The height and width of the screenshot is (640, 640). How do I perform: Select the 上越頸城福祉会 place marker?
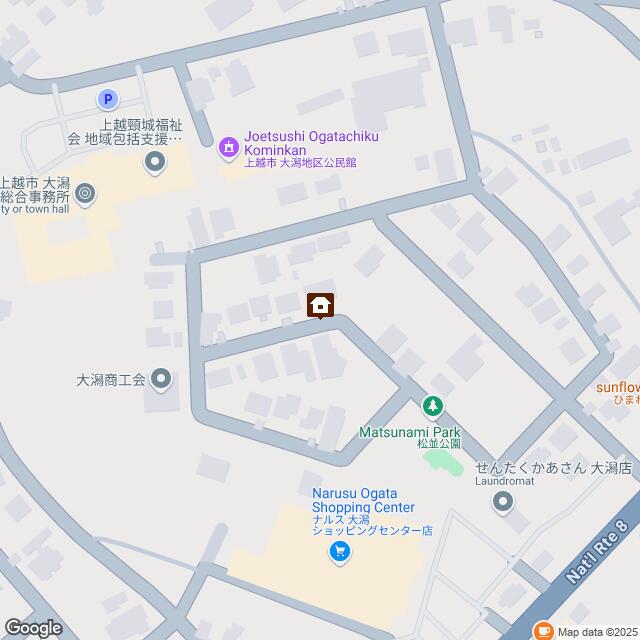(155, 161)
